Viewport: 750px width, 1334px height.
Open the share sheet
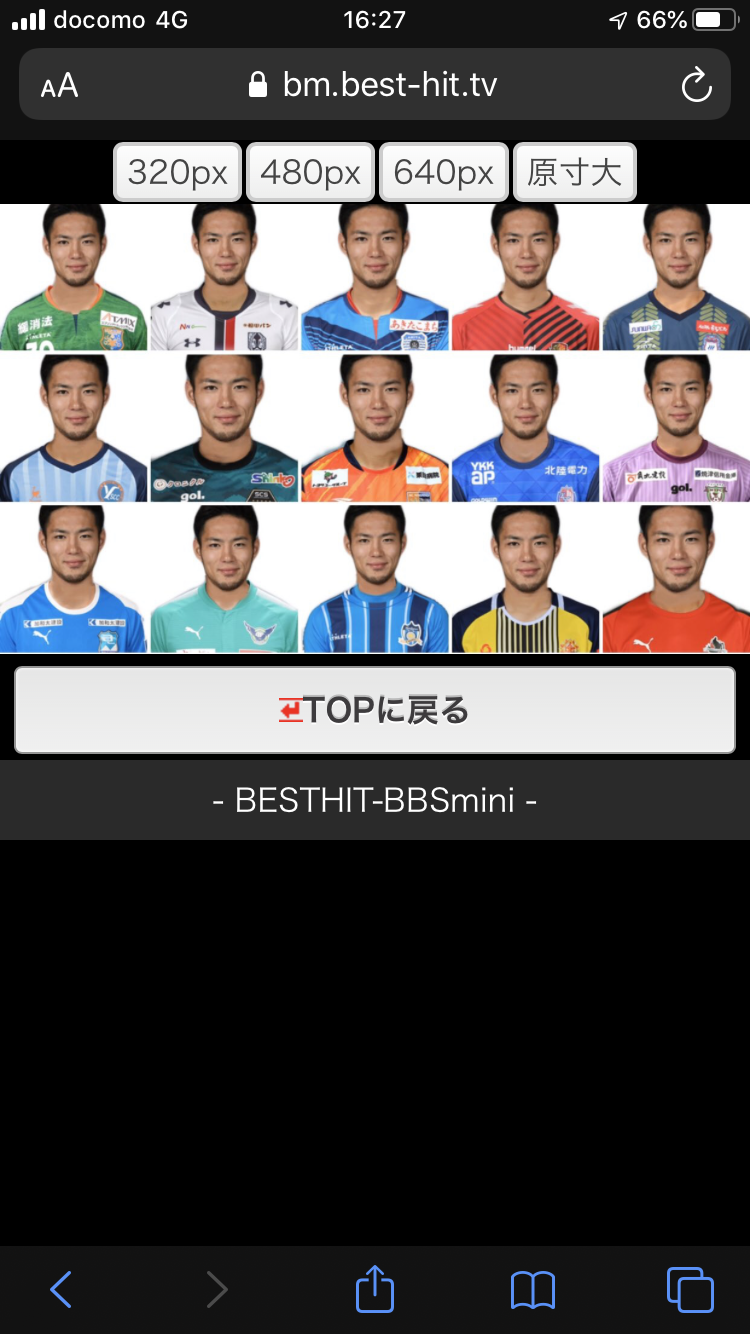[x=375, y=1289]
